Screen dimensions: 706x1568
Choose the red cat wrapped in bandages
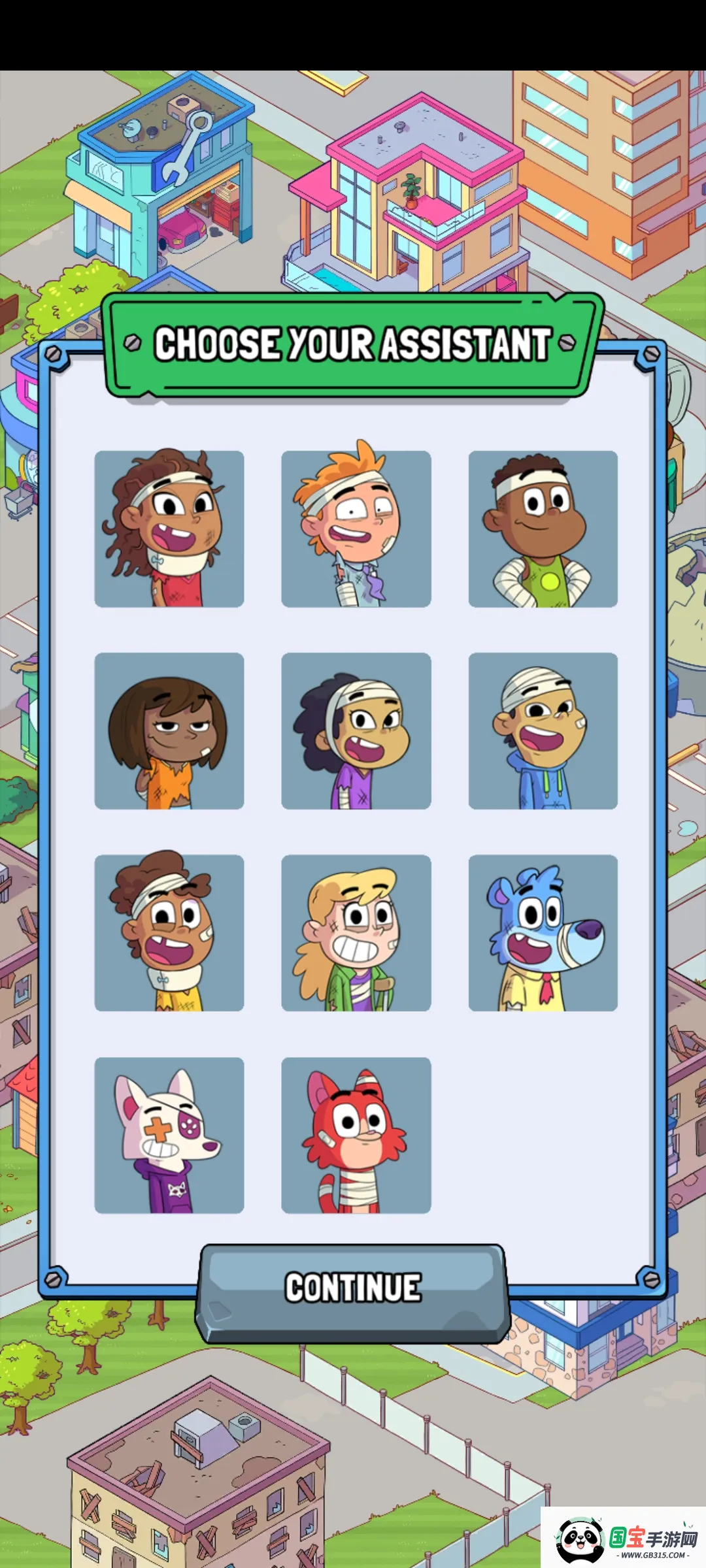(x=356, y=1135)
